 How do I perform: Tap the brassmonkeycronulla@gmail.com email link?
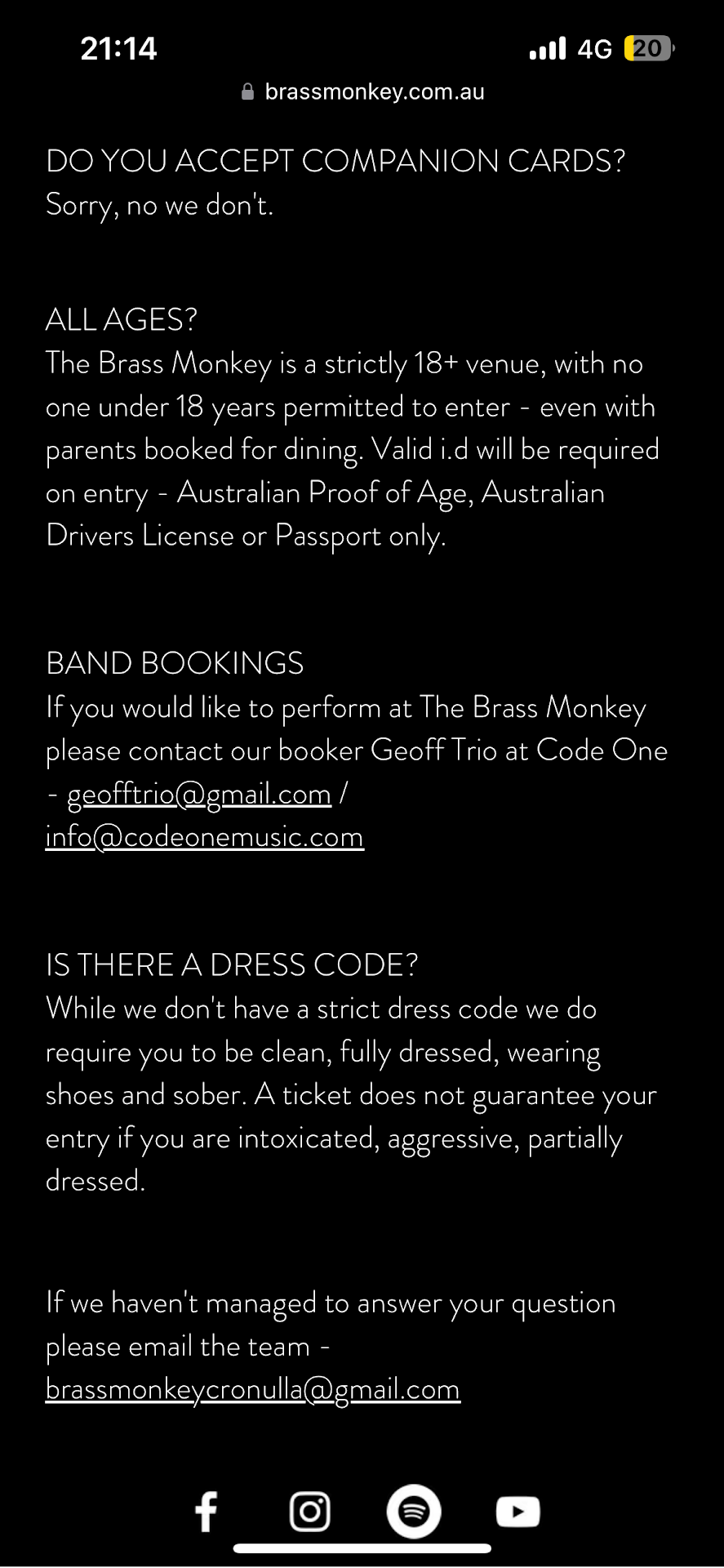coord(253,1389)
